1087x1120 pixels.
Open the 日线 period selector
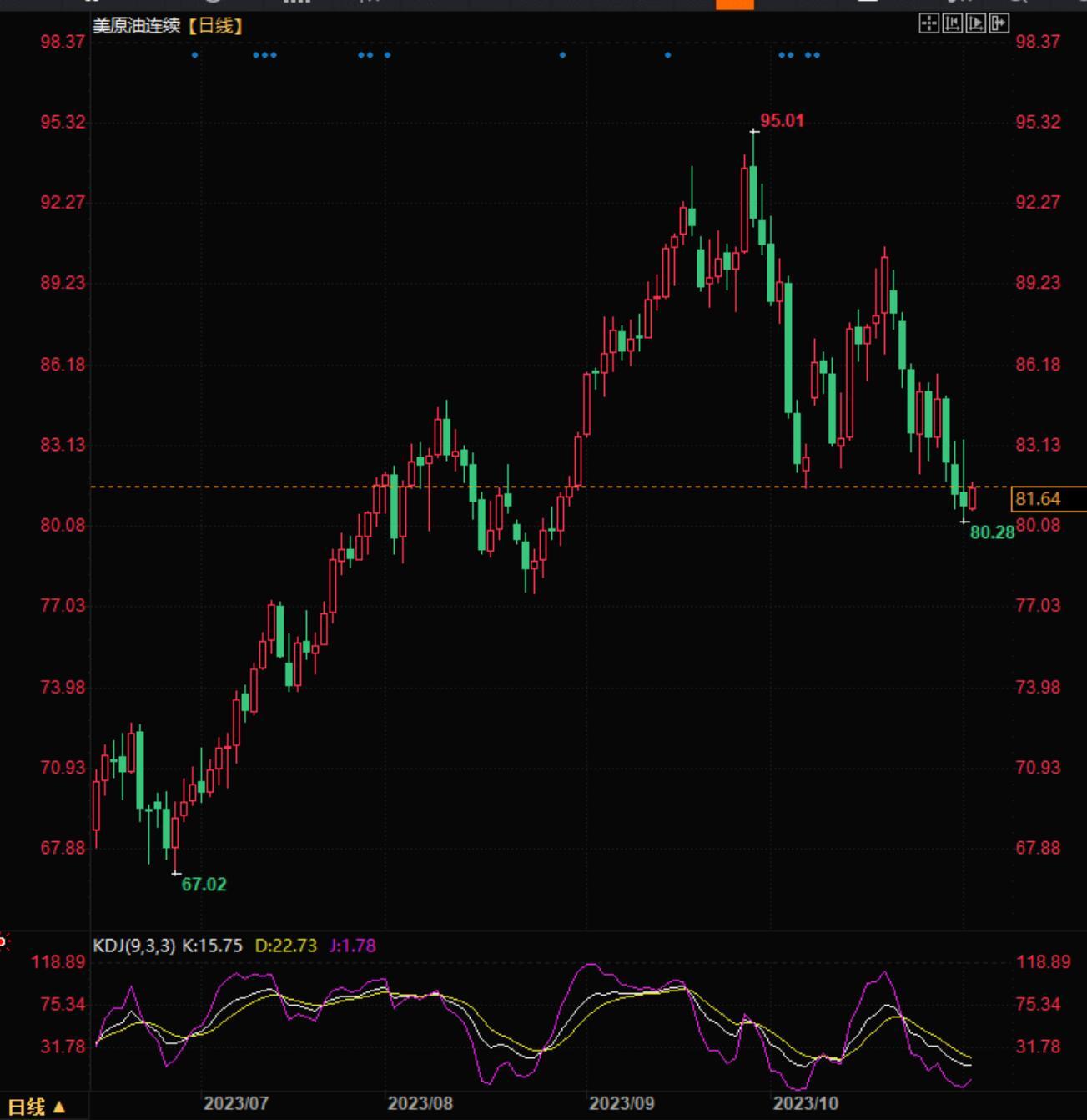(35, 1107)
